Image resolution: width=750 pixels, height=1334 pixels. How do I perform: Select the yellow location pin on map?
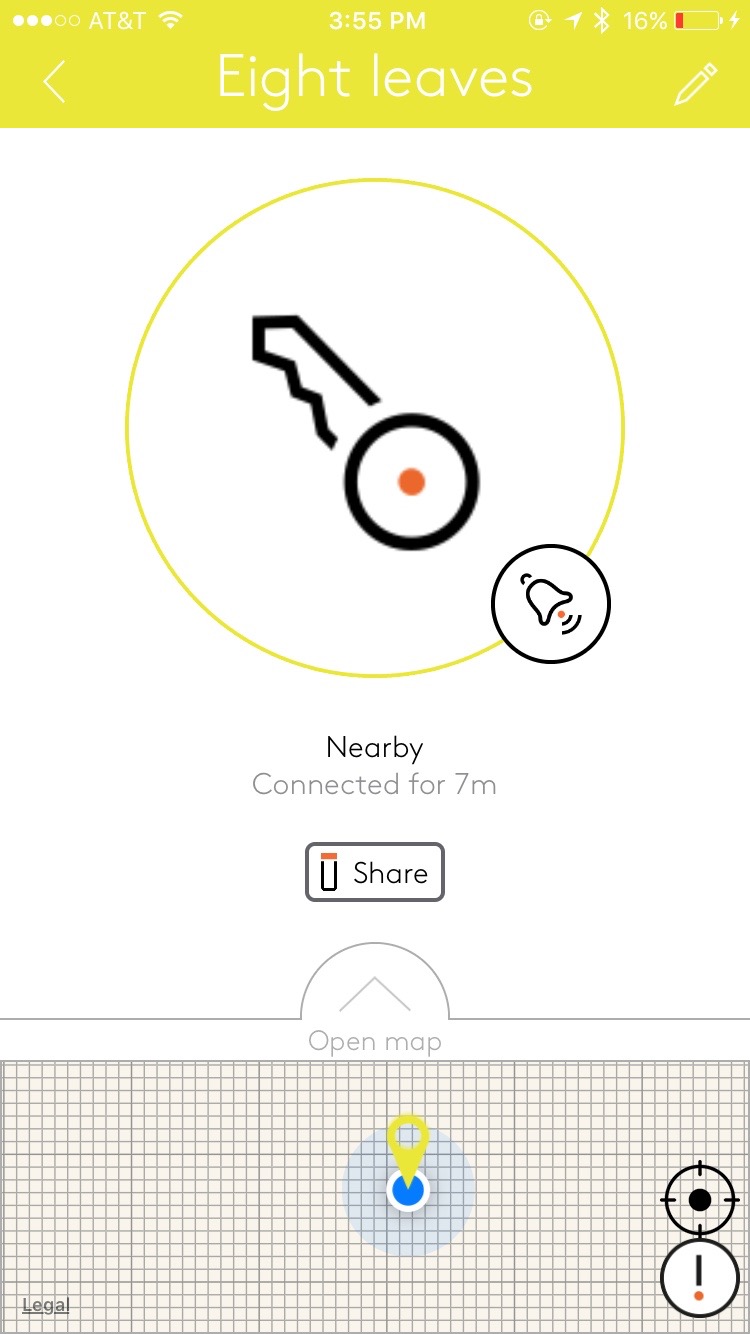408,1146
